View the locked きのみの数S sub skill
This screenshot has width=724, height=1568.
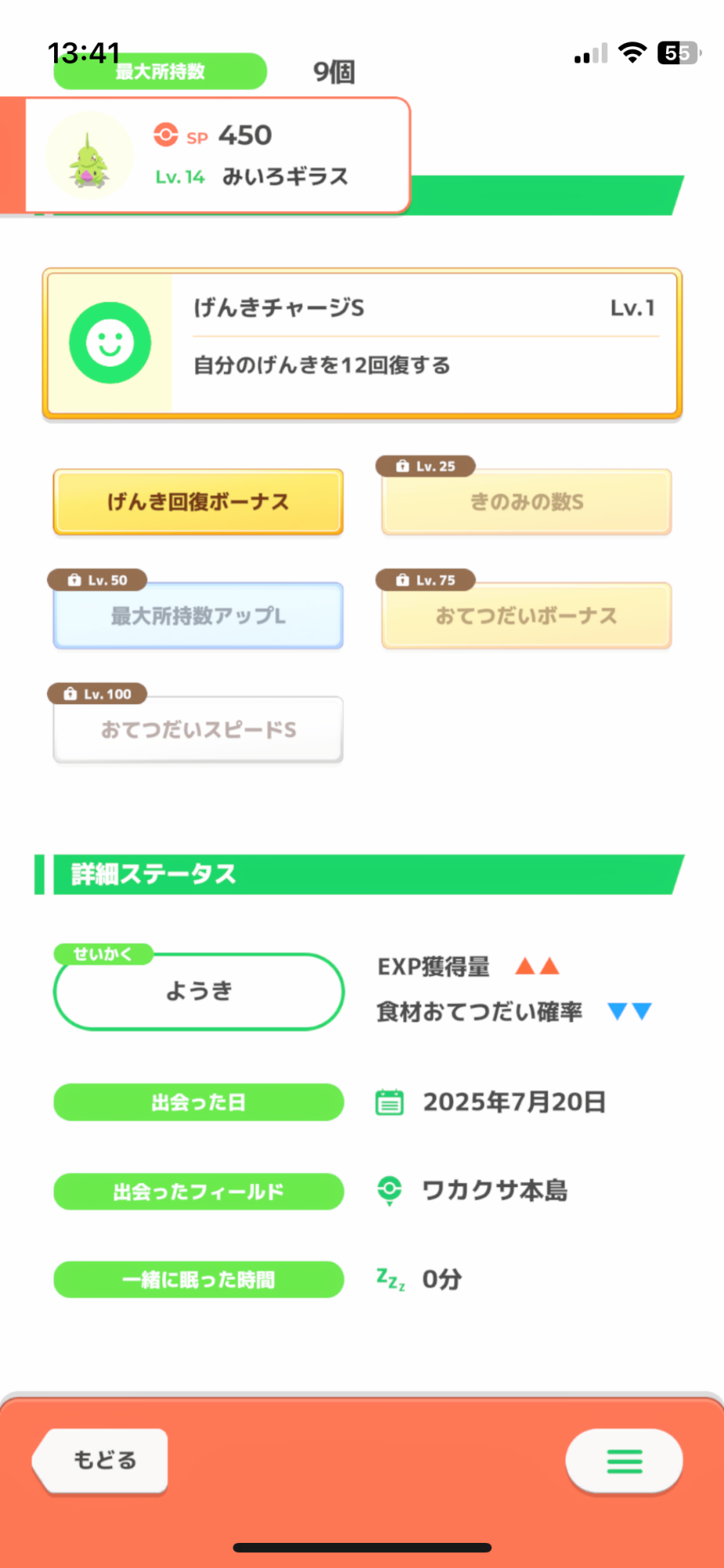pos(527,503)
